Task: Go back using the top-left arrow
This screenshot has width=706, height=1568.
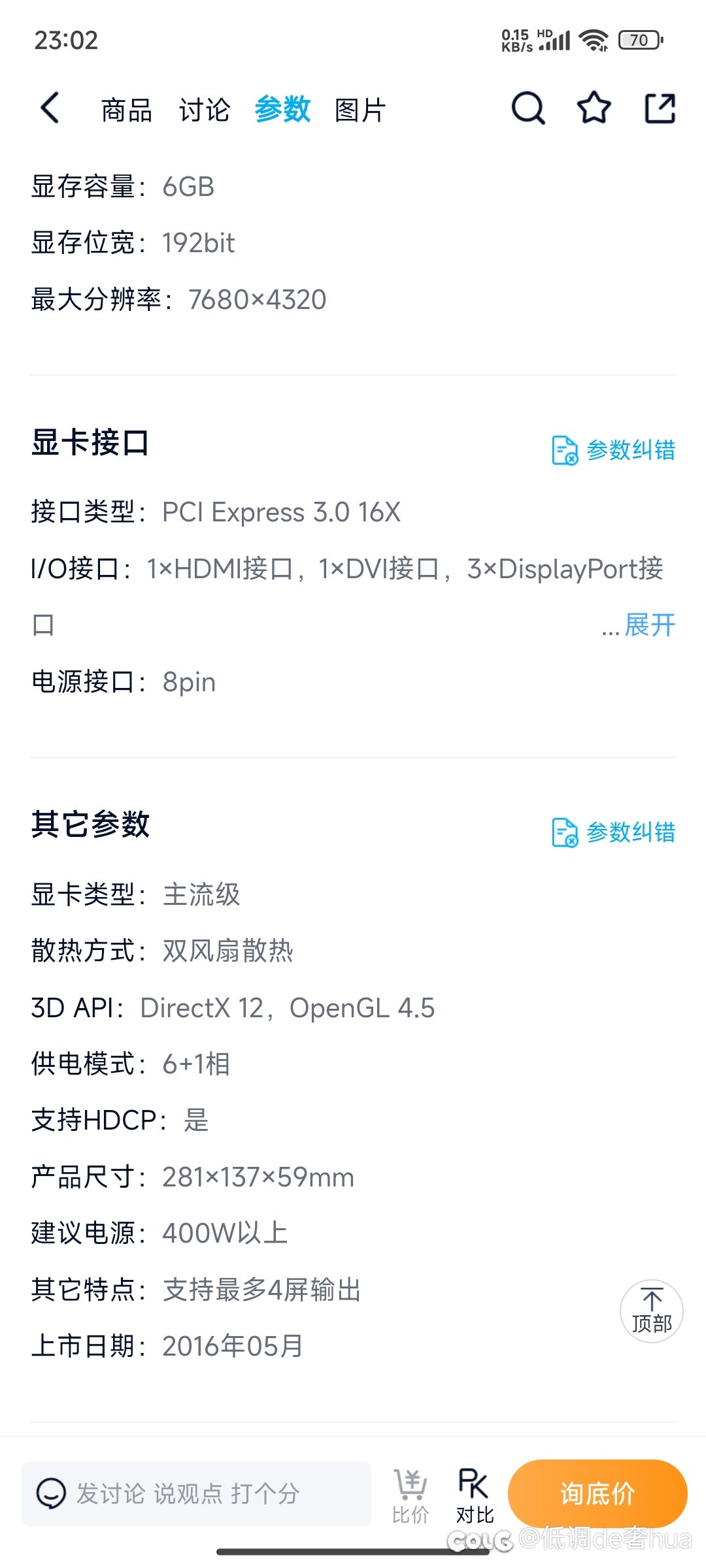Action: [50, 108]
